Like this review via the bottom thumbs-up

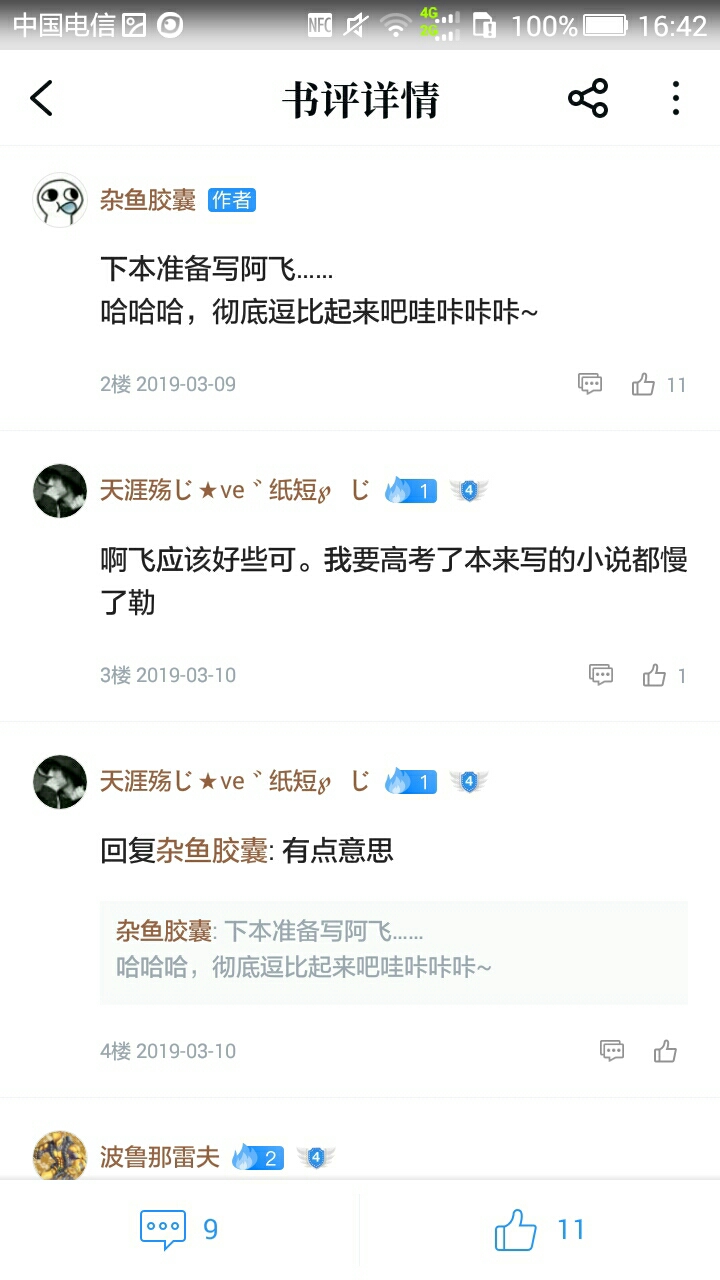pyautogui.click(x=540, y=1229)
